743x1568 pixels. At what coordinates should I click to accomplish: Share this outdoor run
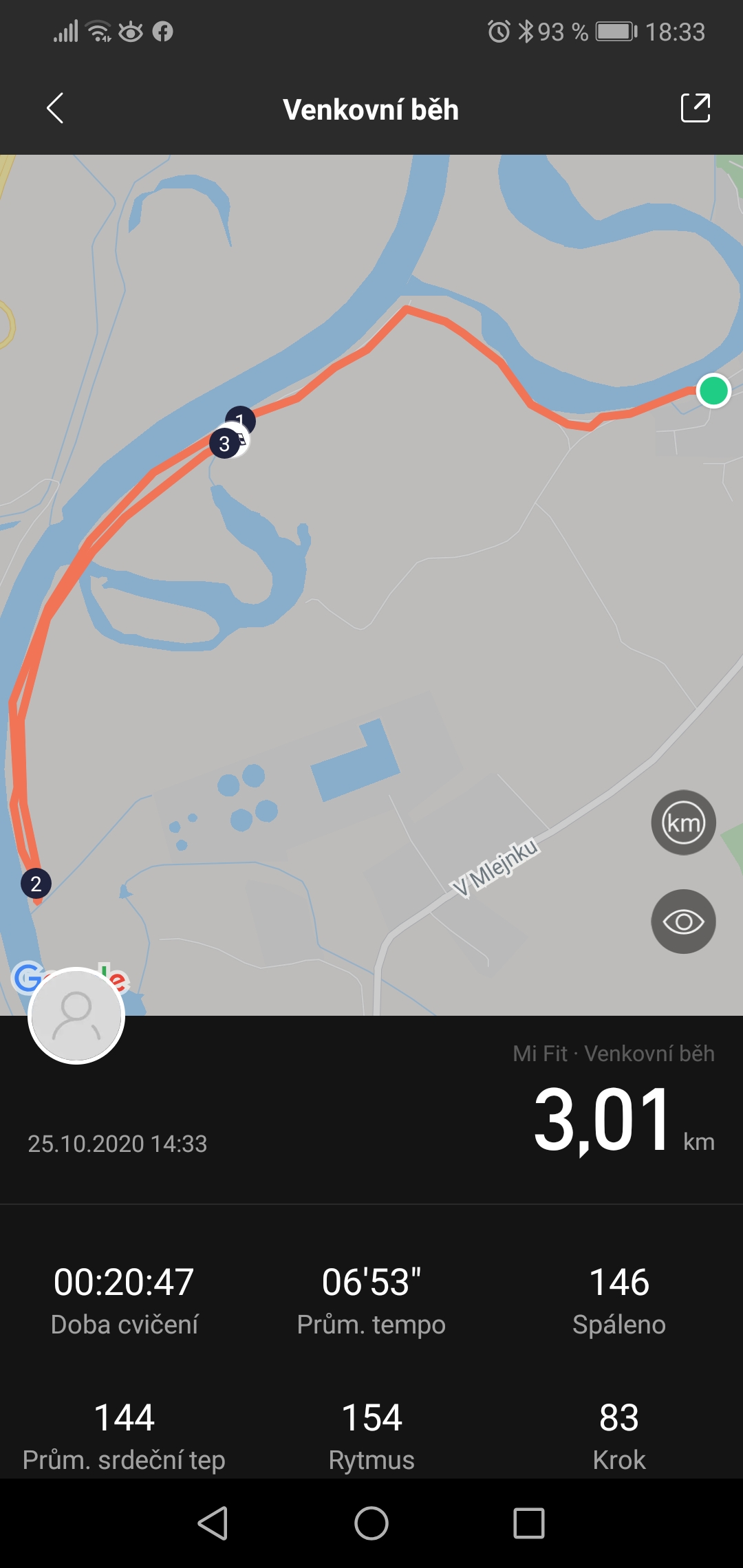pyautogui.click(x=695, y=108)
